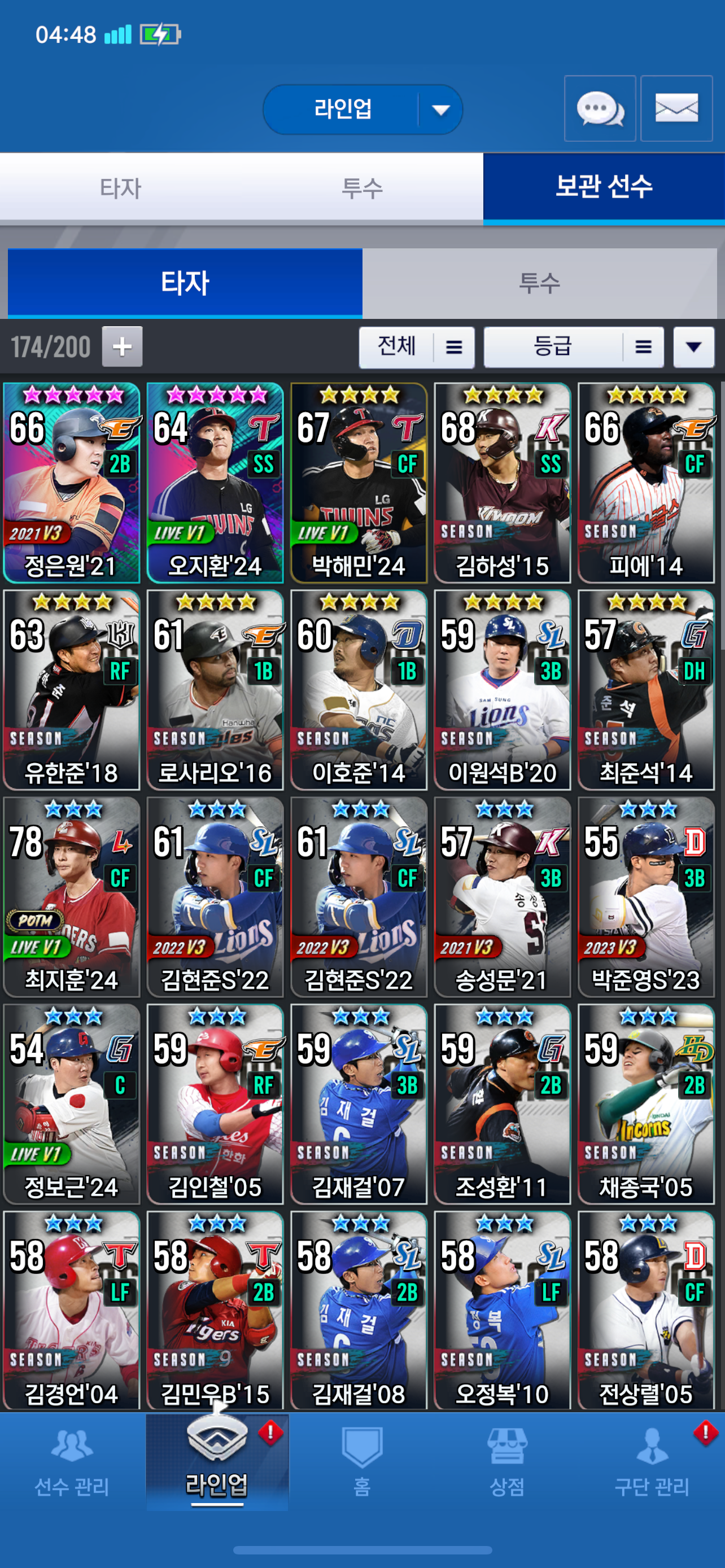Switch to the top 타자 tab
725x1568 pixels.
coord(120,188)
